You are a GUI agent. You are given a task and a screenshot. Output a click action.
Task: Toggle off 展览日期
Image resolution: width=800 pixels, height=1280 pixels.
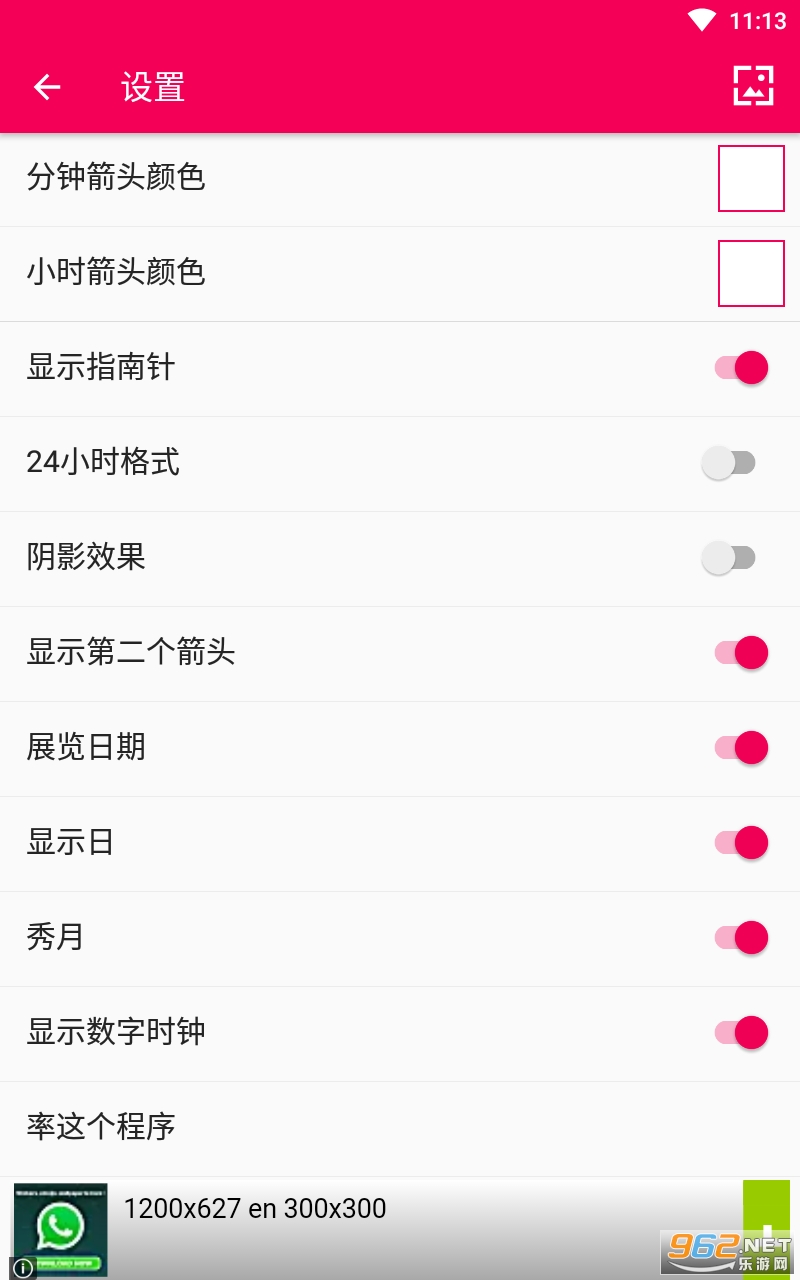click(741, 748)
